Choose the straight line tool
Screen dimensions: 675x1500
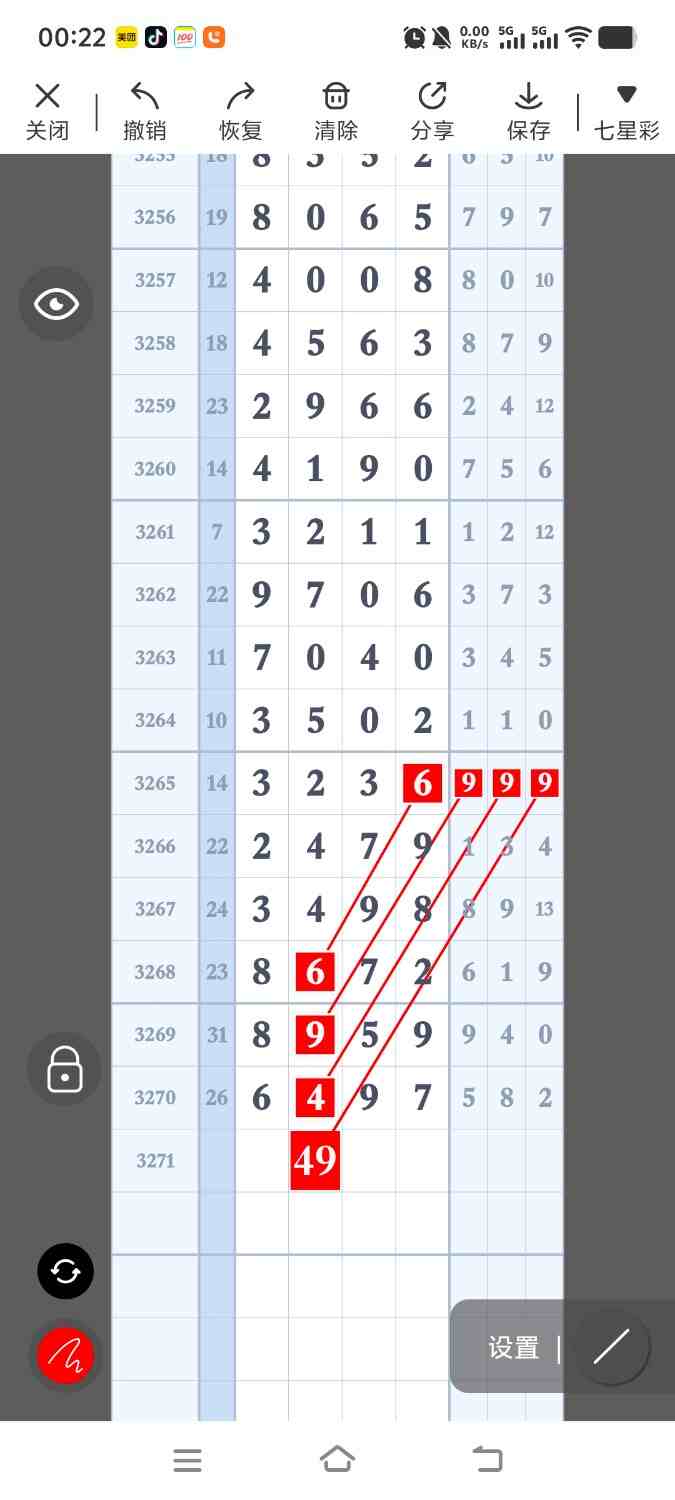(611, 1347)
